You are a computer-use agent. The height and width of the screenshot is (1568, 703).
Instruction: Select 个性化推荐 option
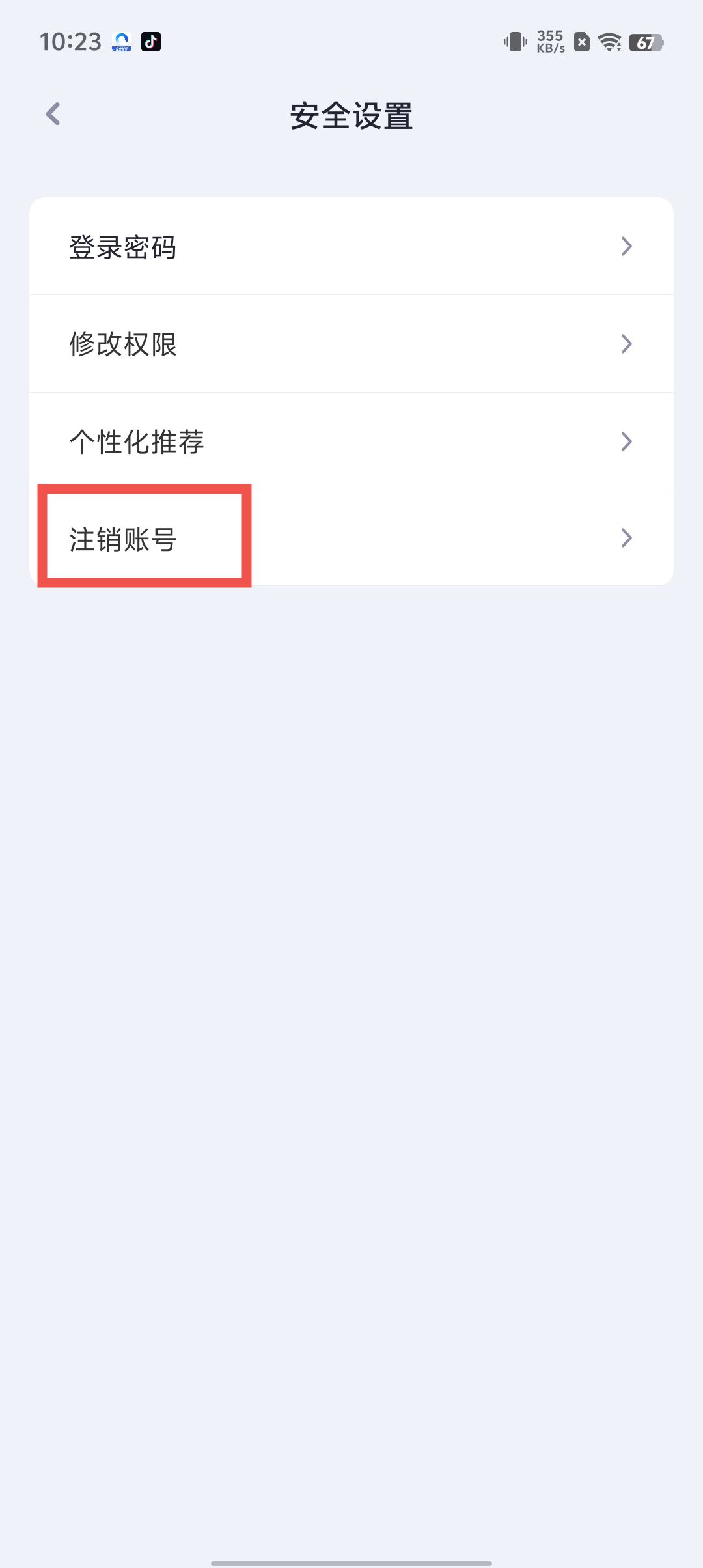(x=351, y=441)
